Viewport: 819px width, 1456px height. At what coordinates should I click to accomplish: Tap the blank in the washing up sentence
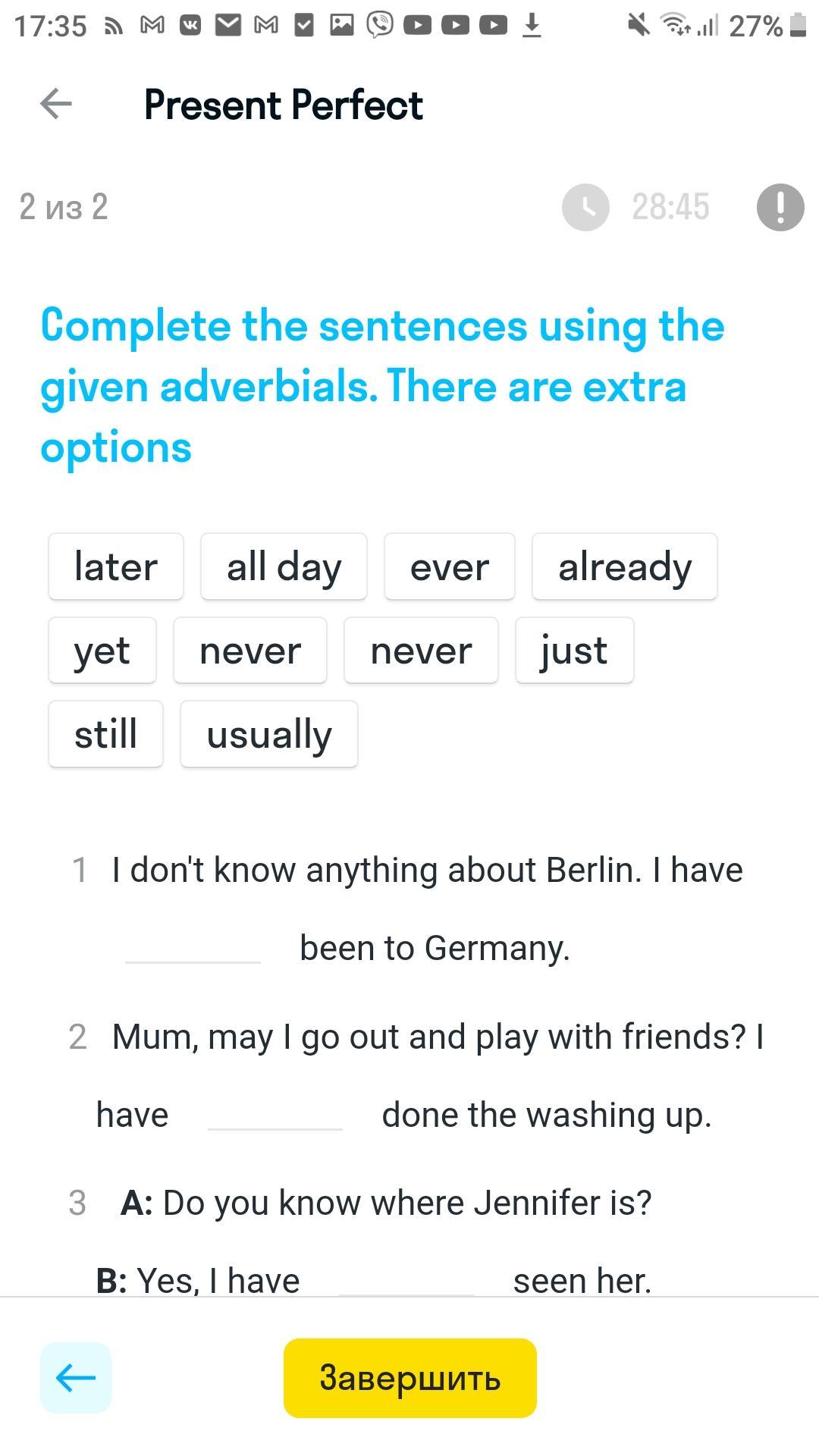click(x=275, y=1115)
